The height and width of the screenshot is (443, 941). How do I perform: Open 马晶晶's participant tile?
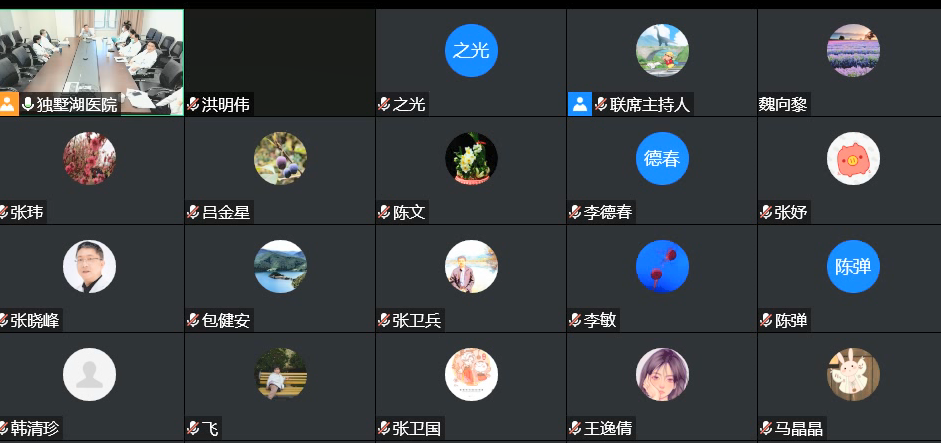[852, 386]
